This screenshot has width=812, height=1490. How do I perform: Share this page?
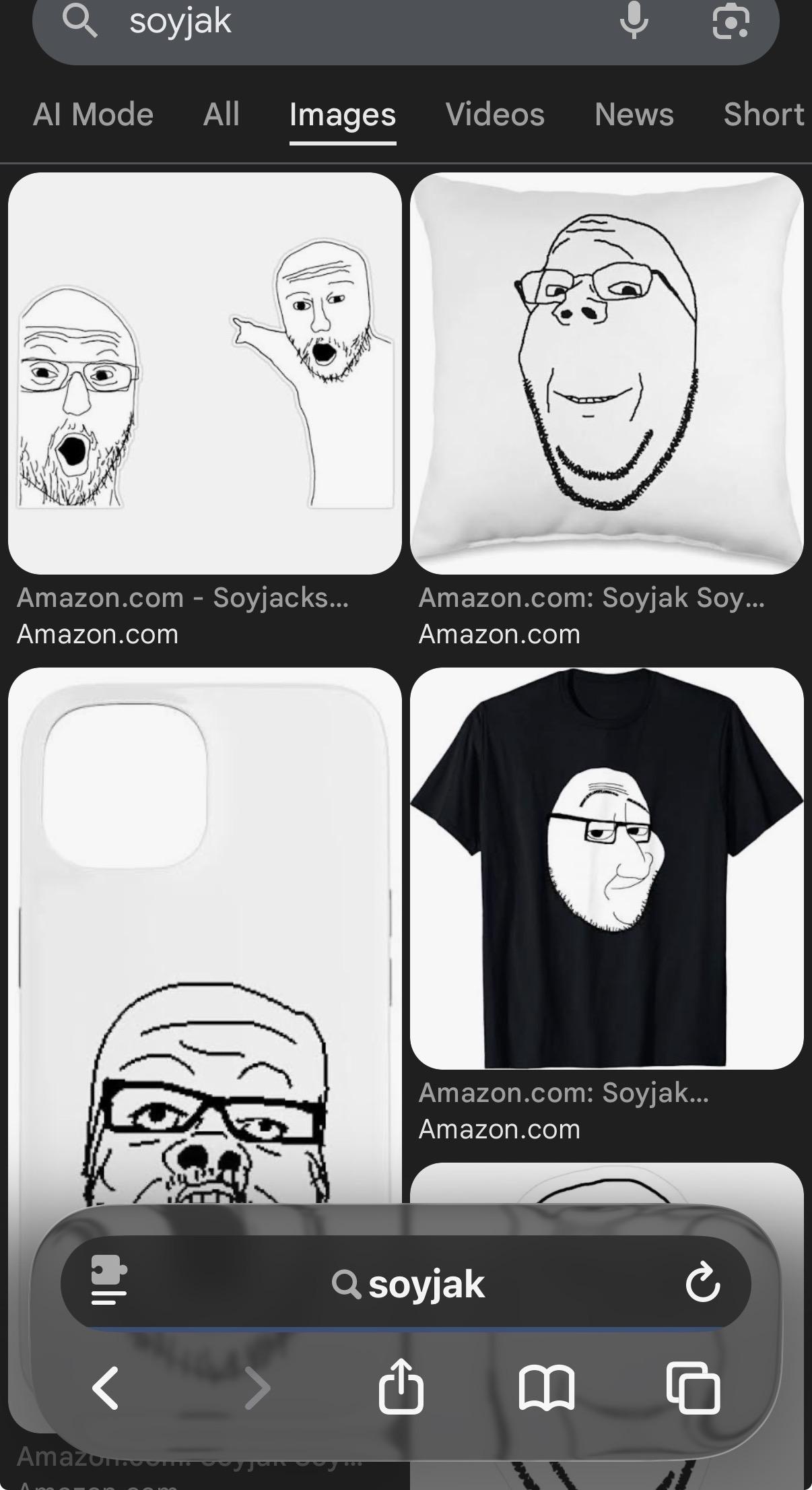[401, 1386]
